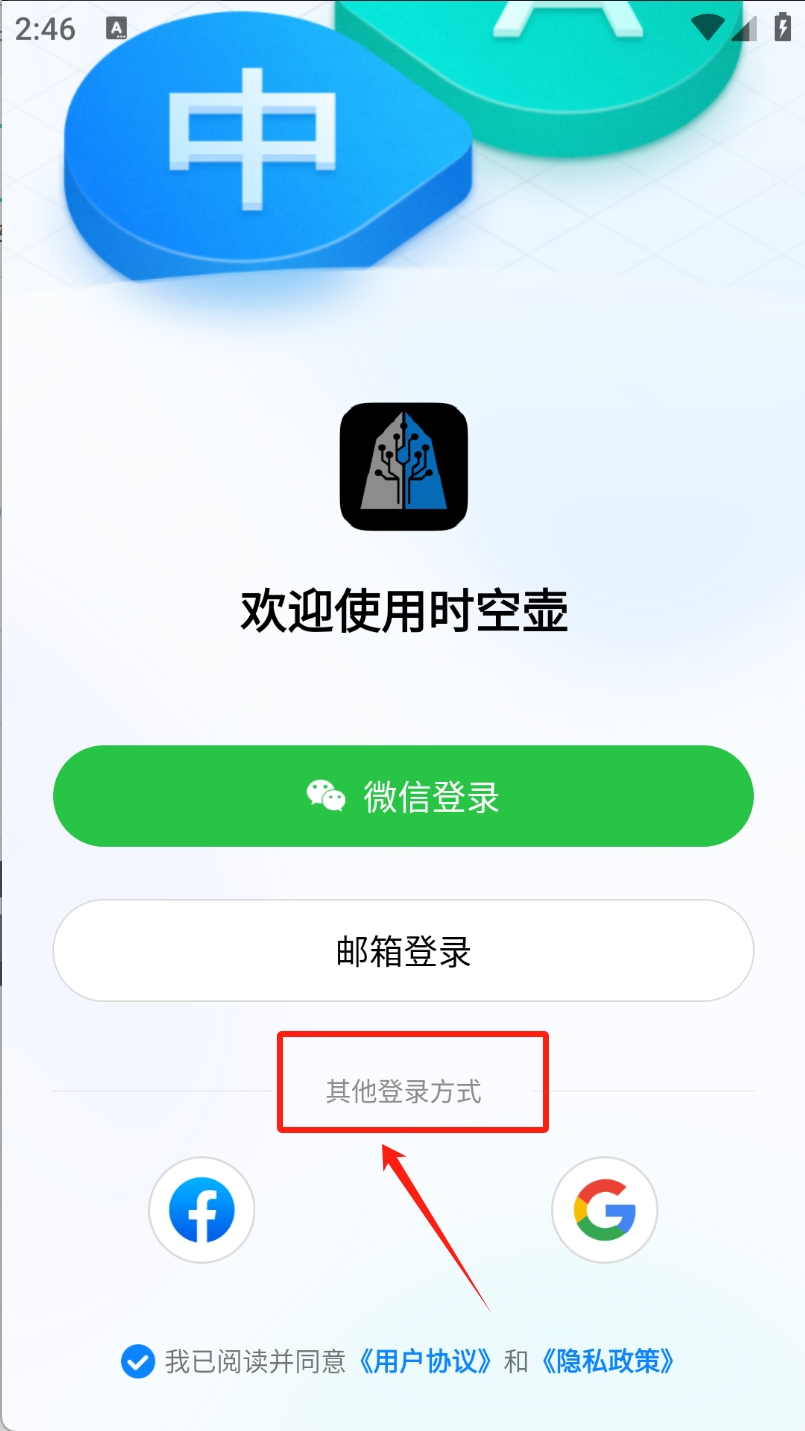Open the 《隐私政策》 link
This screenshot has width=805, height=1431.
(x=607, y=1361)
